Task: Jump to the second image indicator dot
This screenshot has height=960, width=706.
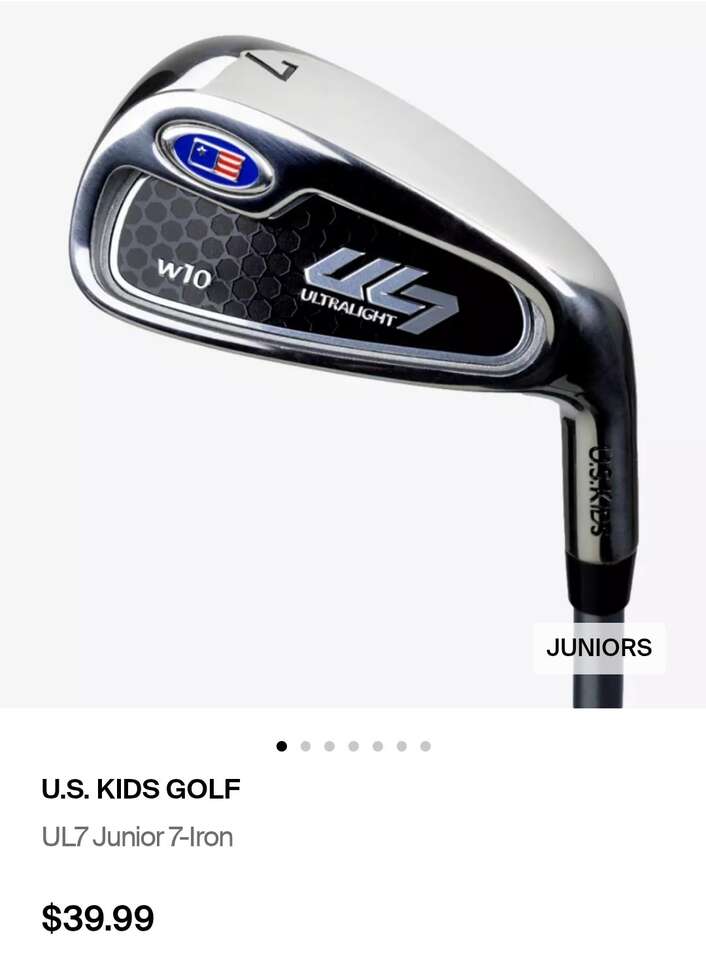Action: click(306, 746)
